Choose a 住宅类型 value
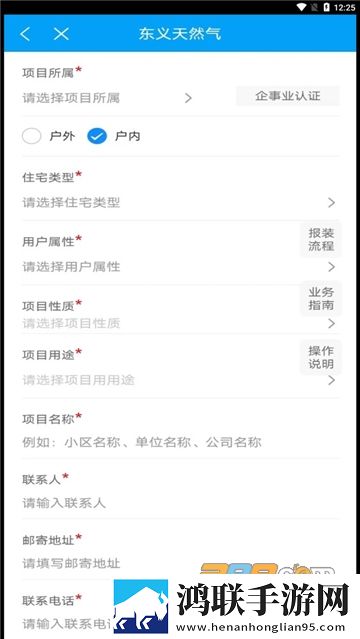360x639 pixels. pyautogui.click(x=179, y=203)
